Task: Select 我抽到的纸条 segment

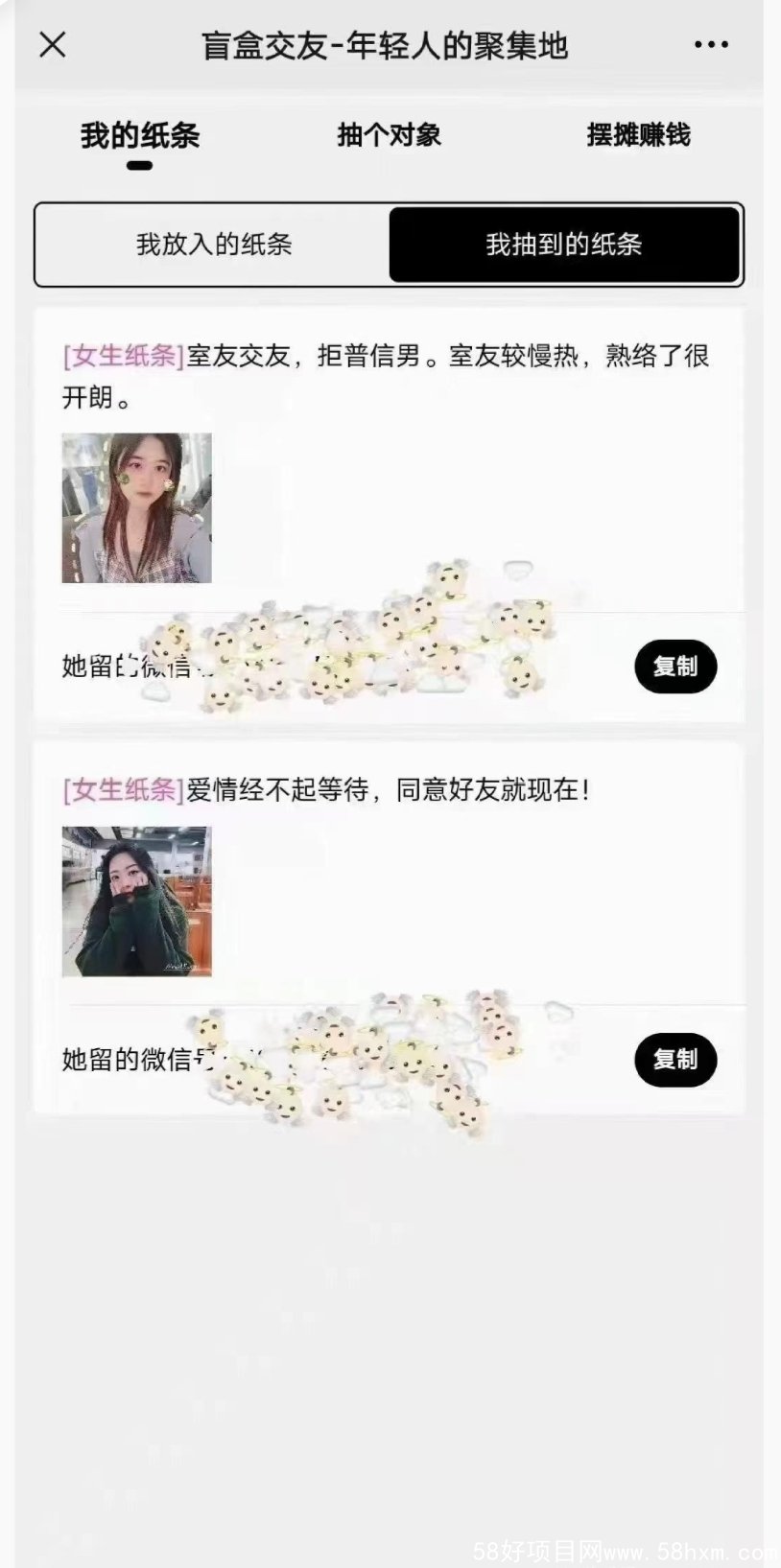Action: [x=564, y=245]
